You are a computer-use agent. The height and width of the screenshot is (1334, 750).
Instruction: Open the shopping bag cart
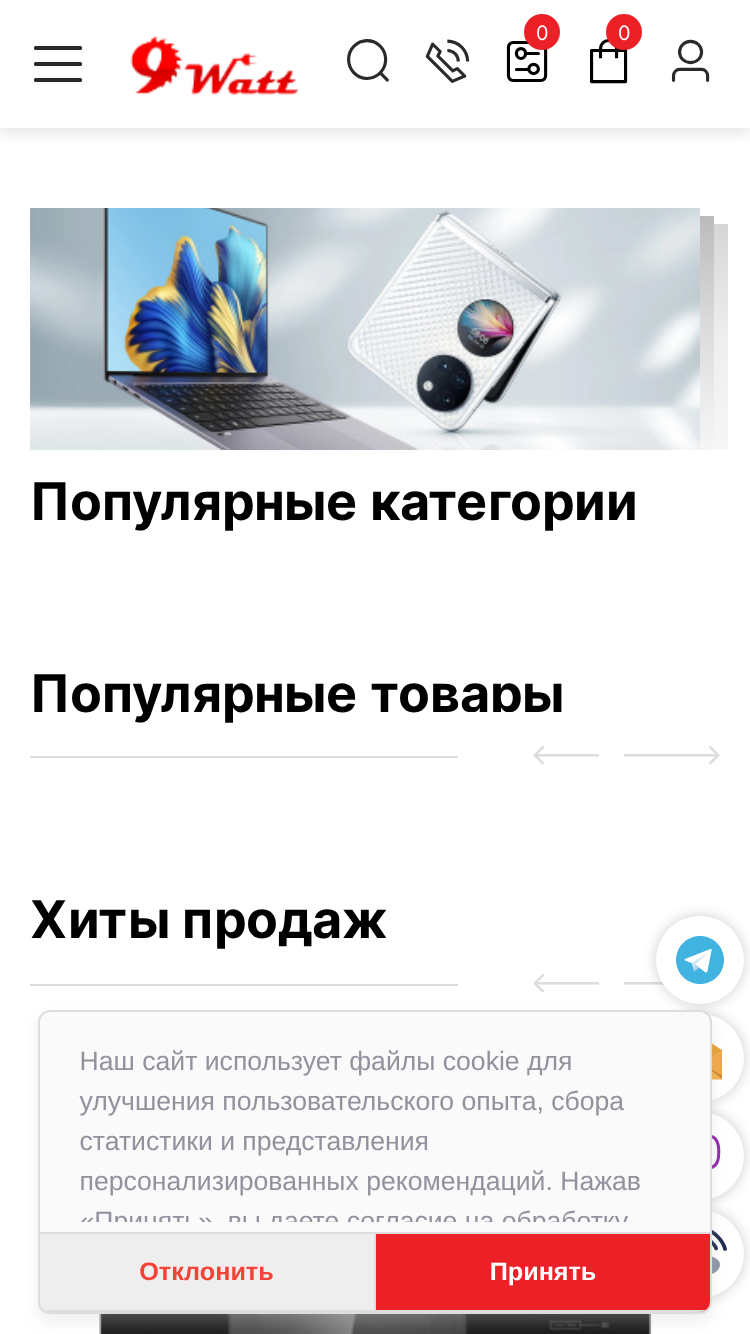[608, 62]
